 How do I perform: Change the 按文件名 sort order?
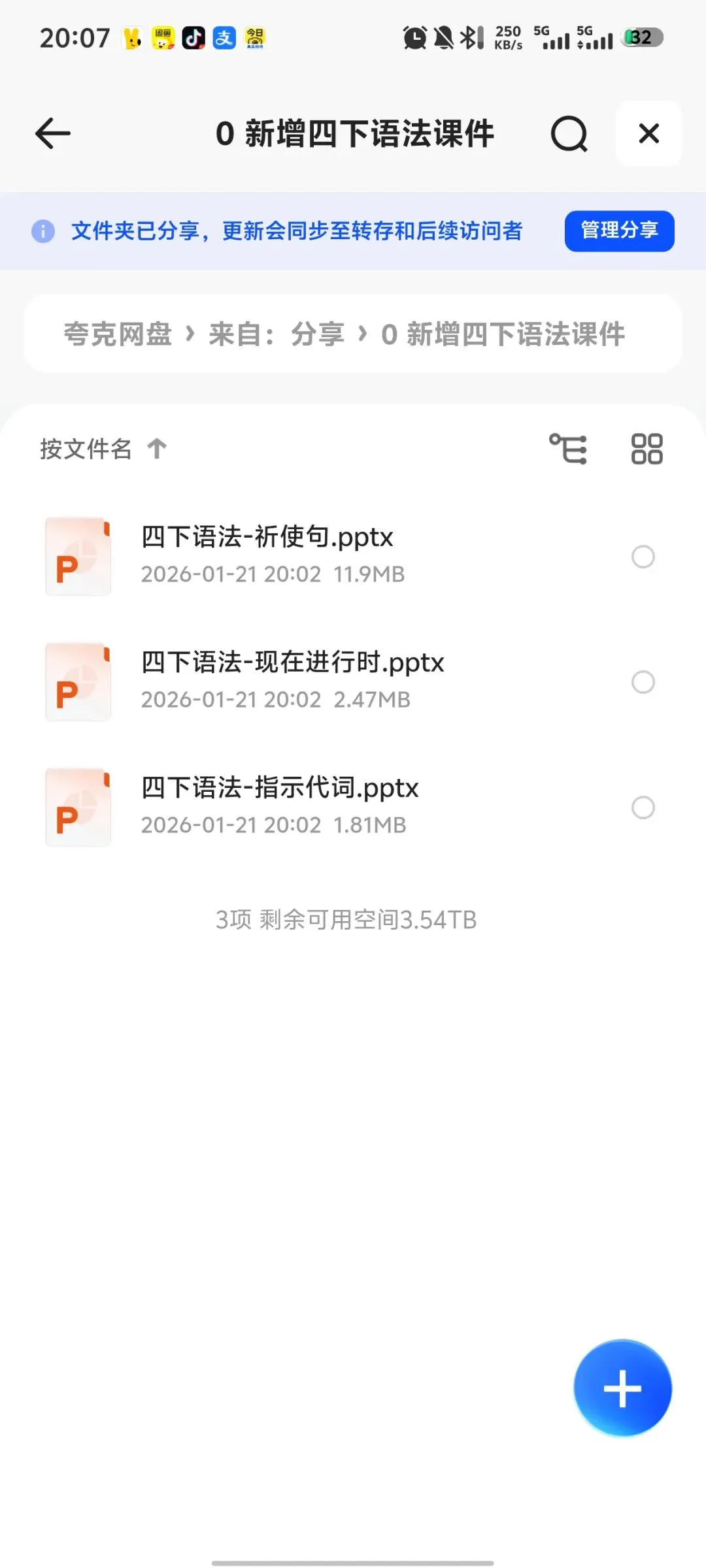tap(103, 449)
